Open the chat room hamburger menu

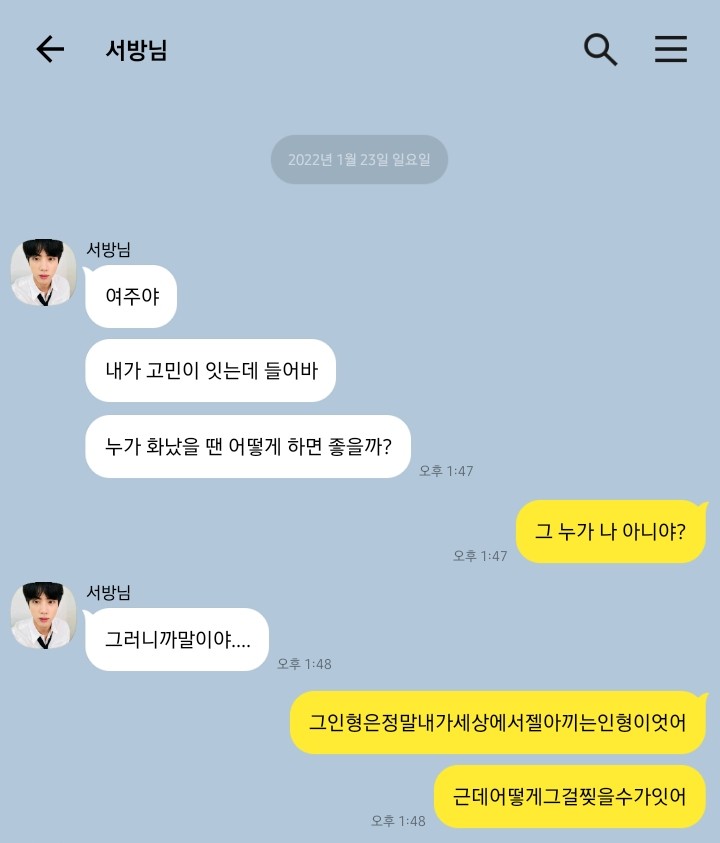tap(671, 49)
